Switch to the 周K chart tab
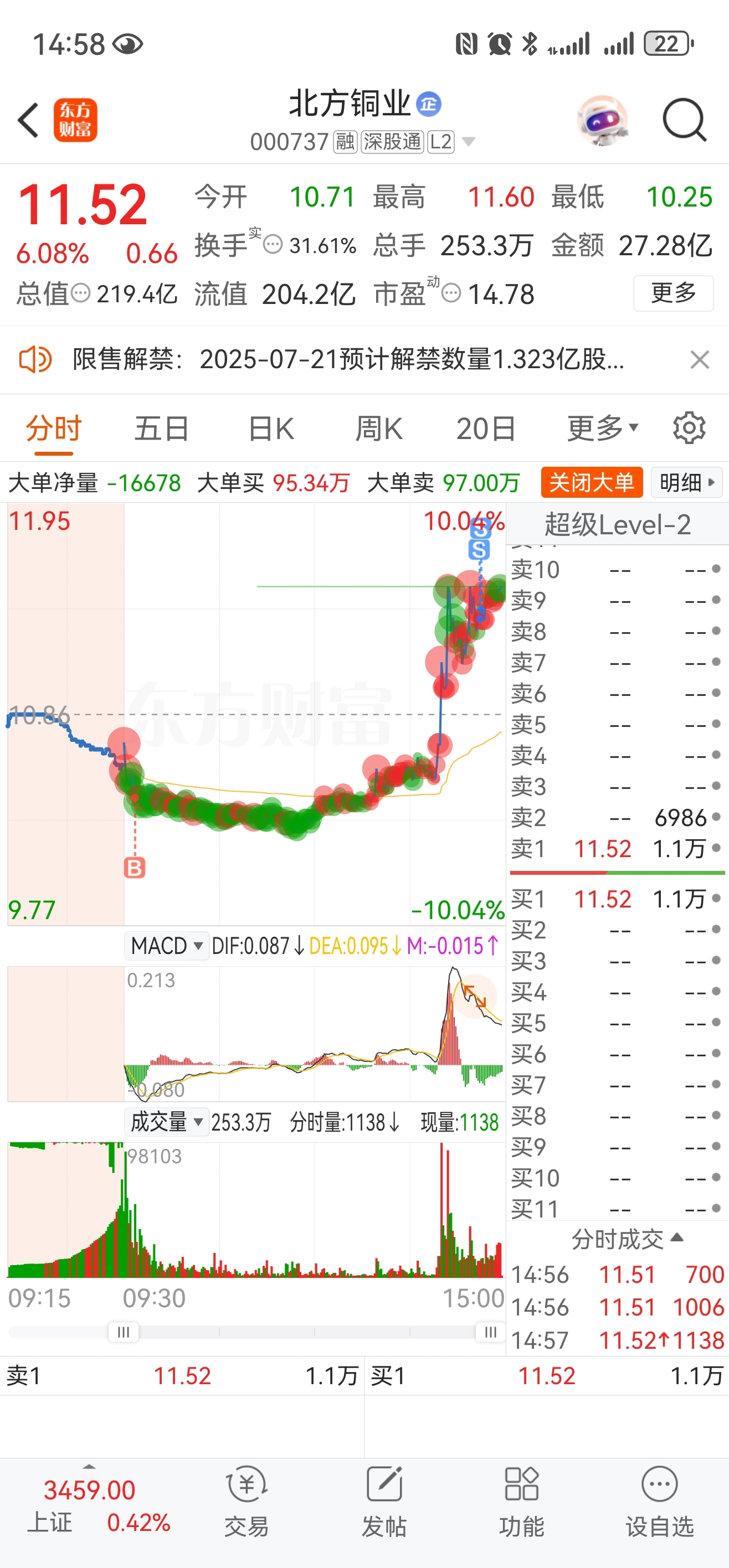The height and width of the screenshot is (1568, 729). tap(378, 429)
